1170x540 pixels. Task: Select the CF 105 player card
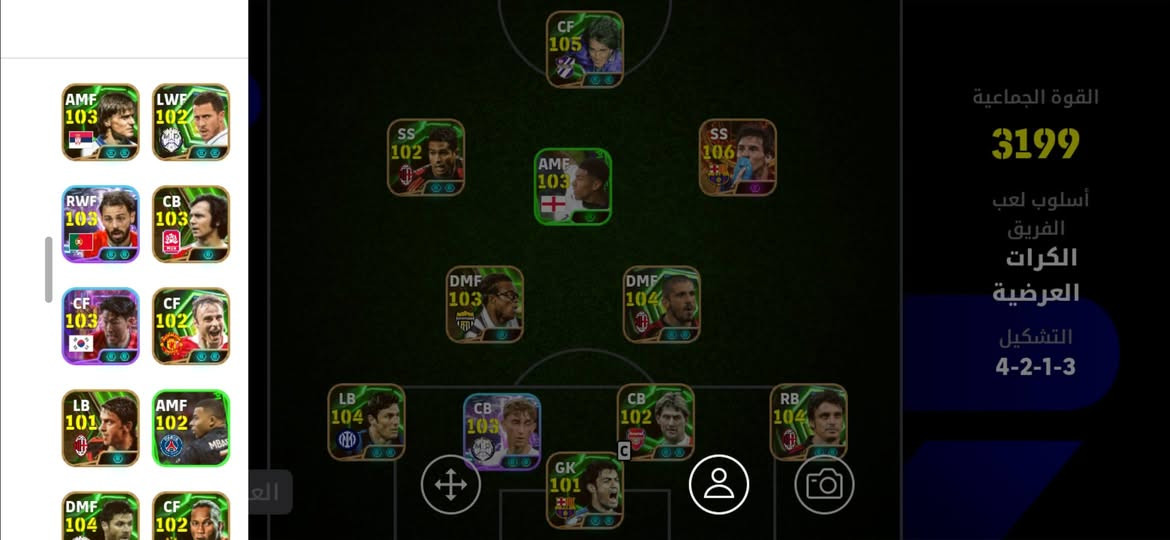585,49
